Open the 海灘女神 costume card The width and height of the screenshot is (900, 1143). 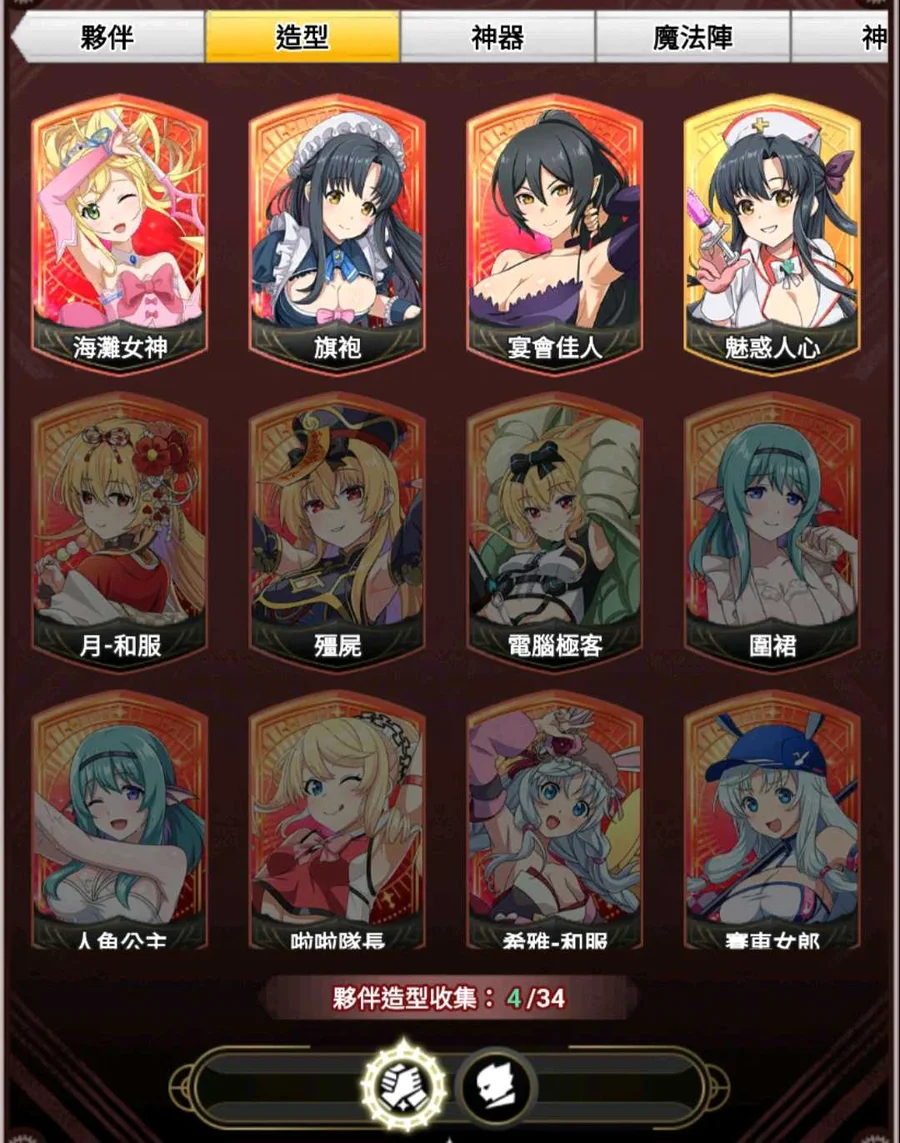click(120, 235)
